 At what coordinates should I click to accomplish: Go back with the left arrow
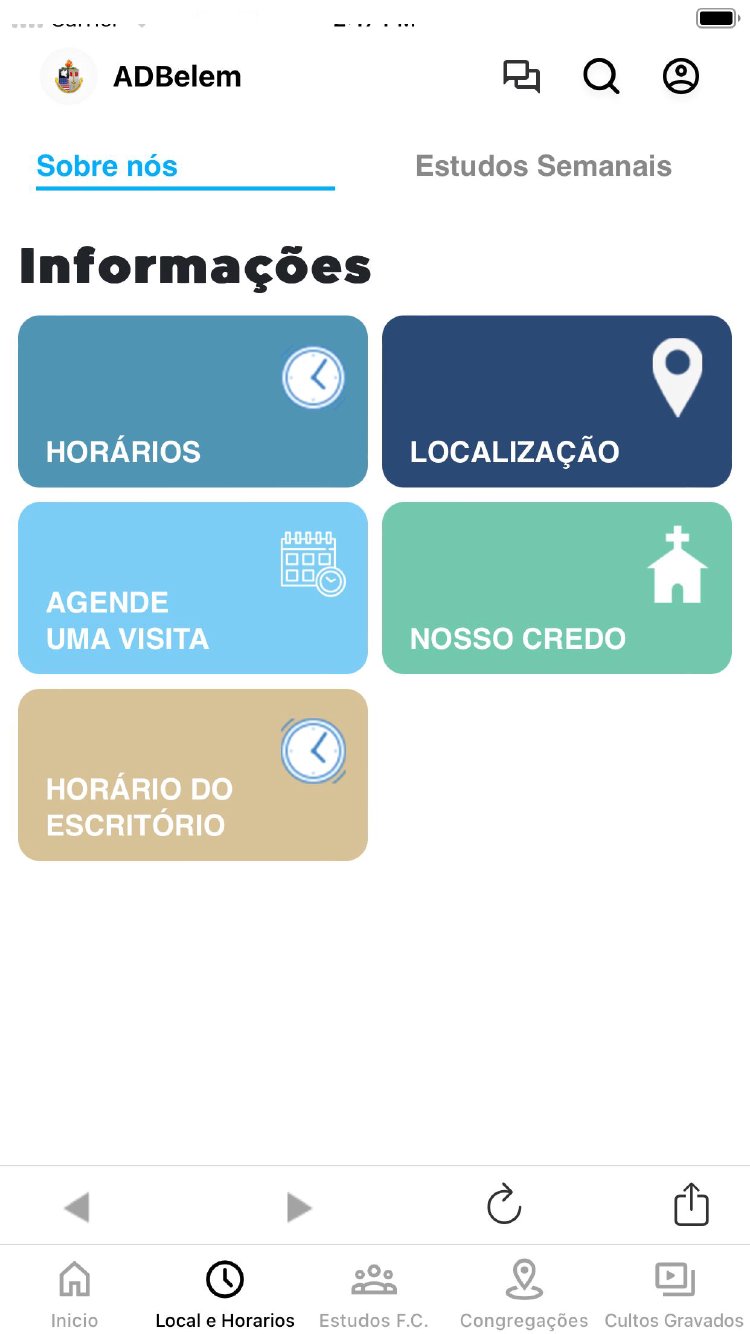[x=76, y=1207]
